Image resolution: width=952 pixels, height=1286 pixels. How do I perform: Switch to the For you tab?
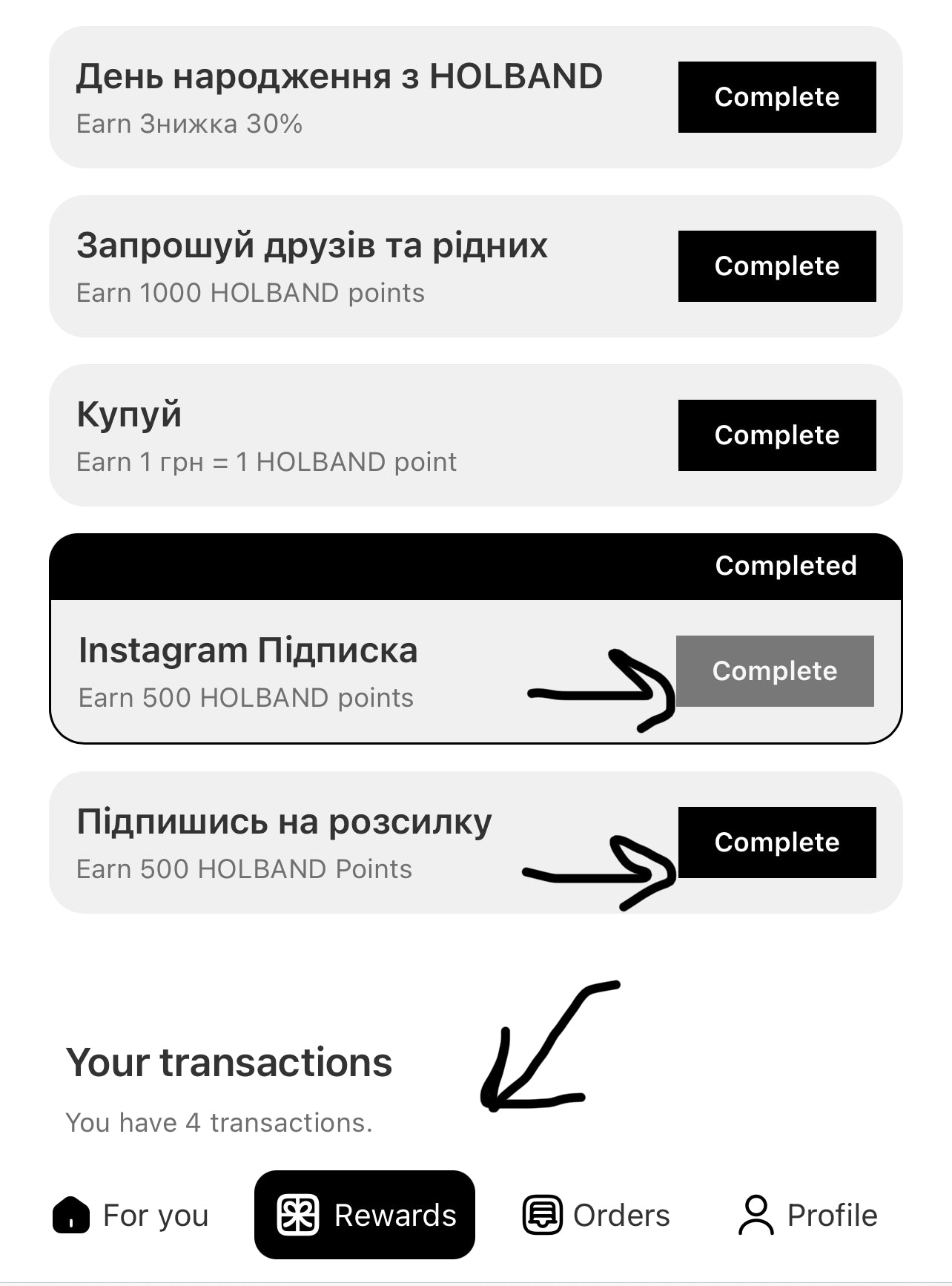131,1216
